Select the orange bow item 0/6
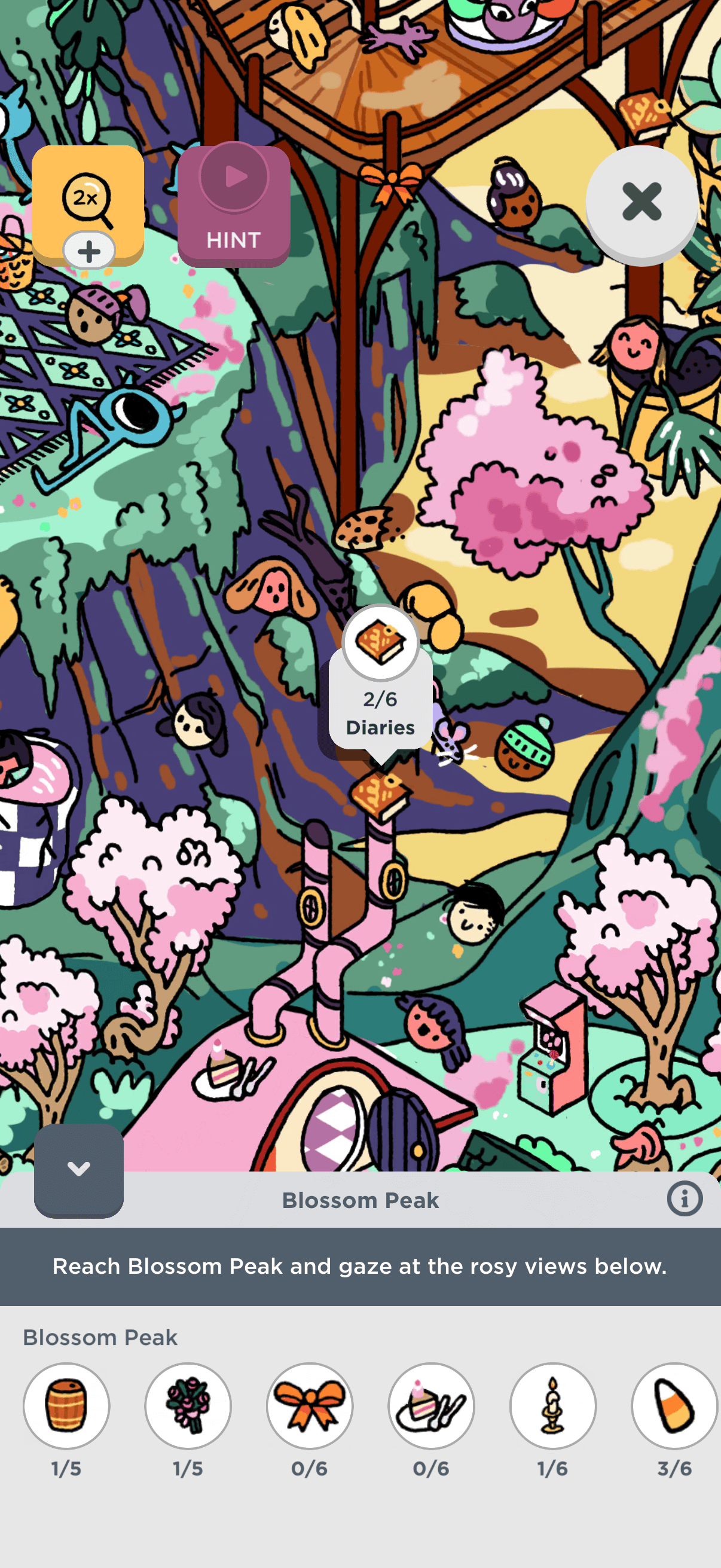The image size is (721, 1568). click(310, 1405)
